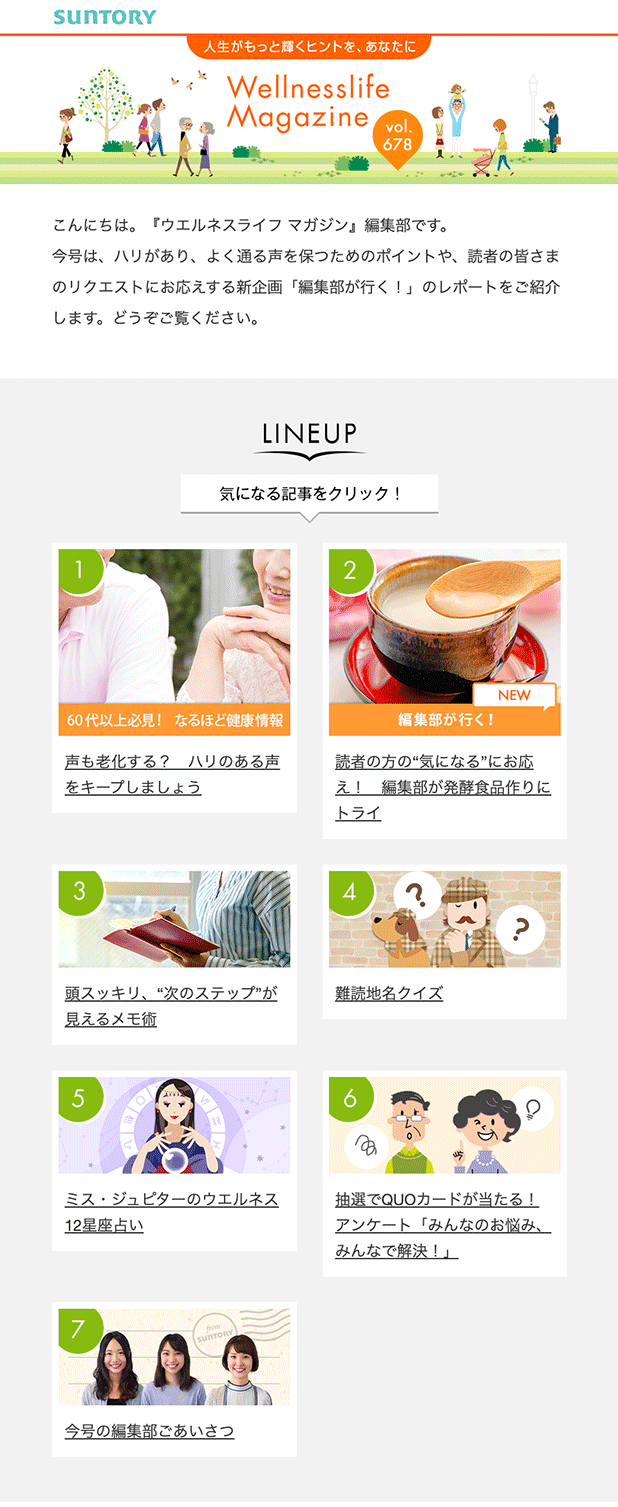618x1507 pixels.
Task: Tap the fermented drink thumbnail labeled 編集部が行く!
Action: (444, 640)
